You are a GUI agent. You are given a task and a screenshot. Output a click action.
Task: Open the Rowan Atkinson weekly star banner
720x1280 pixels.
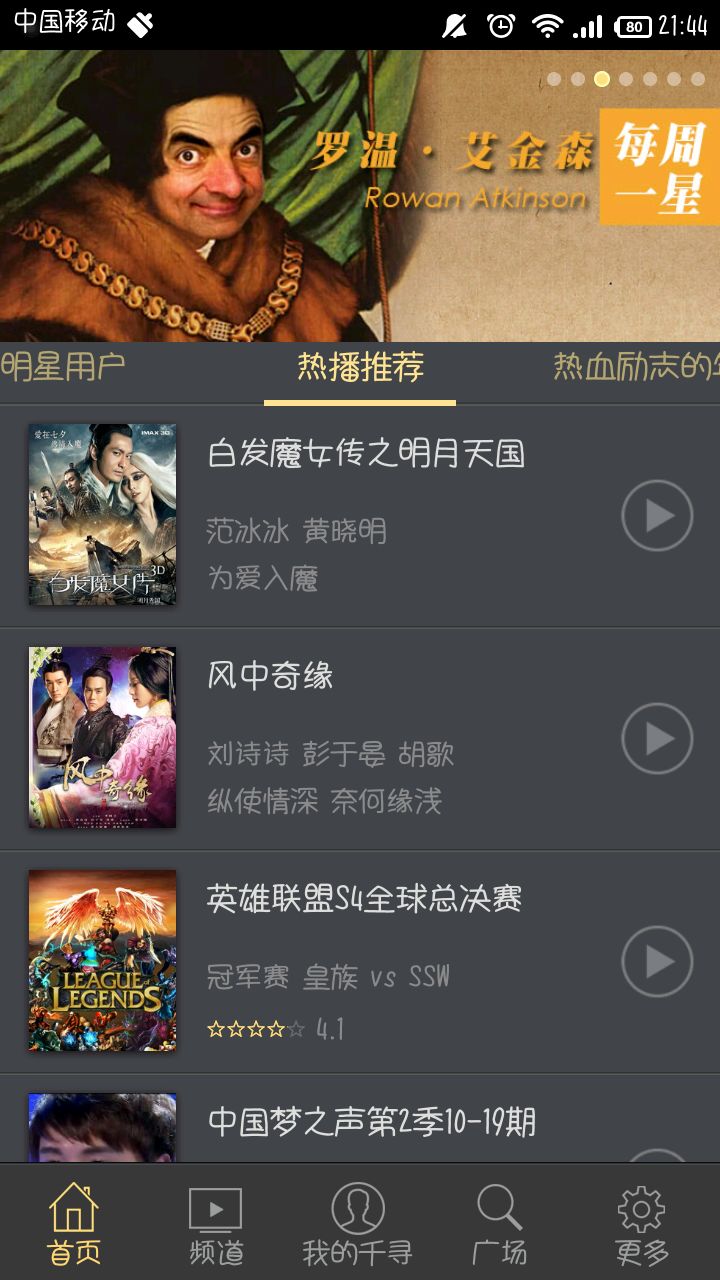(x=360, y=195)
